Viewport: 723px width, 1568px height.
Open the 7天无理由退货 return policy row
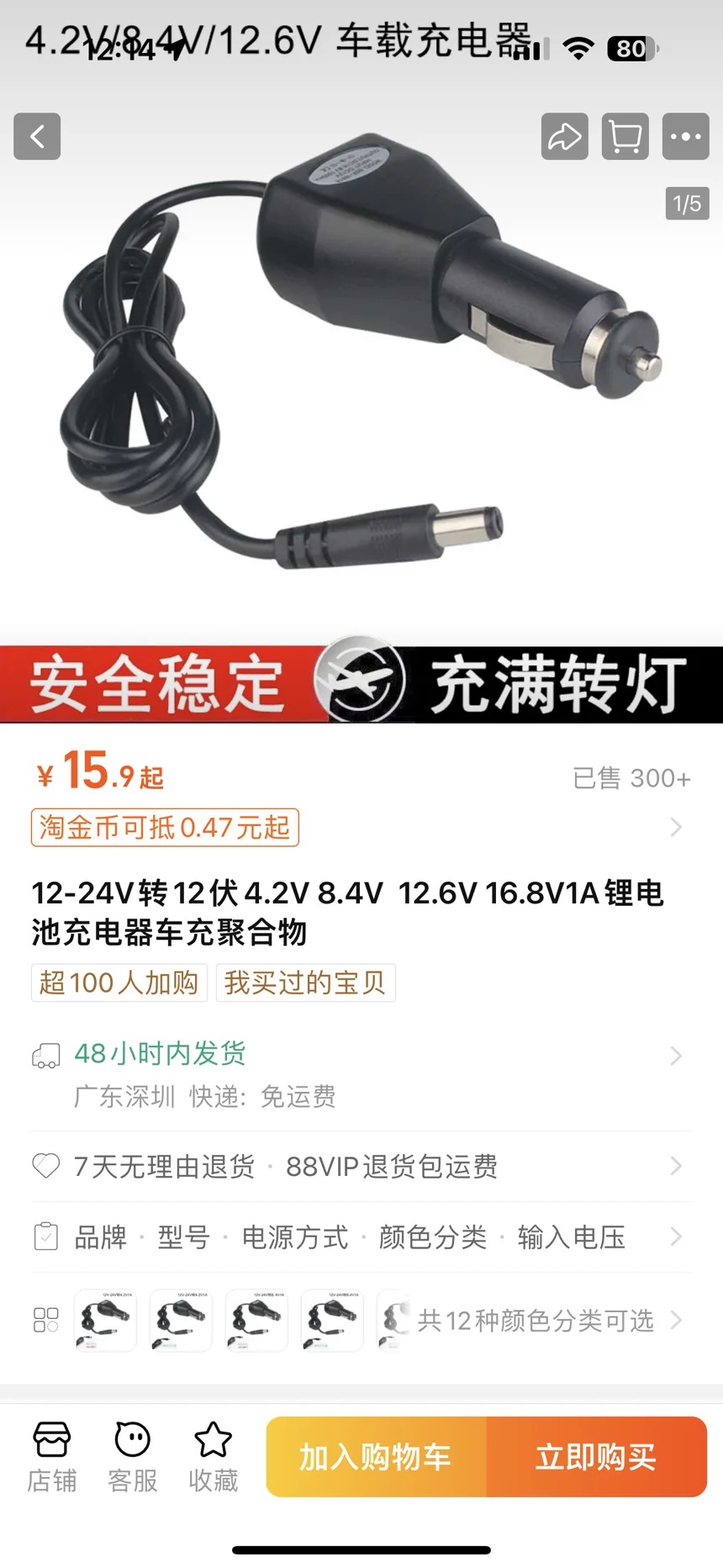(x=361, y=1166)
